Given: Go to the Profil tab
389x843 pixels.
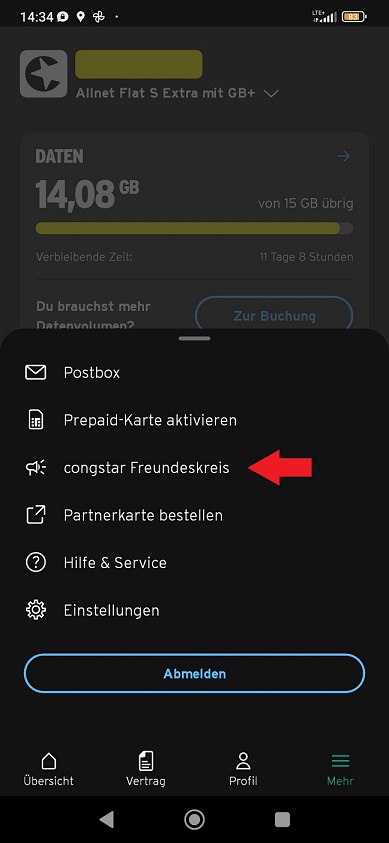Looking at the screenshot, I should (x=243, y=769).
